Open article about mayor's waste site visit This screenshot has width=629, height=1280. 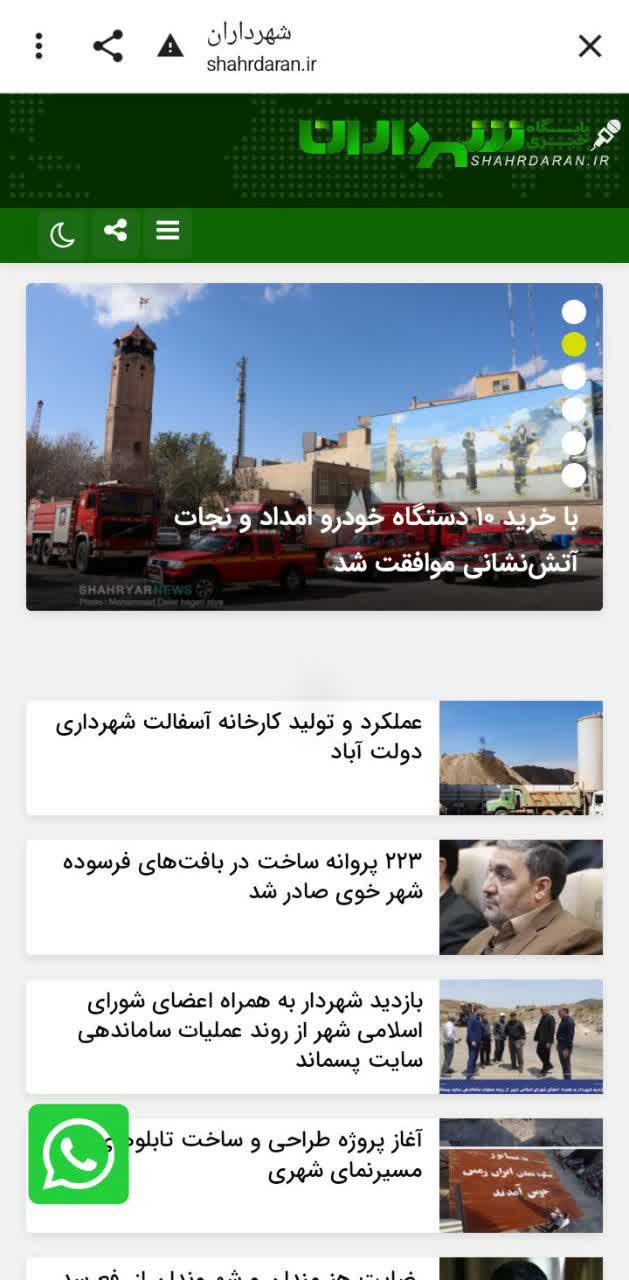(248, 1030)
